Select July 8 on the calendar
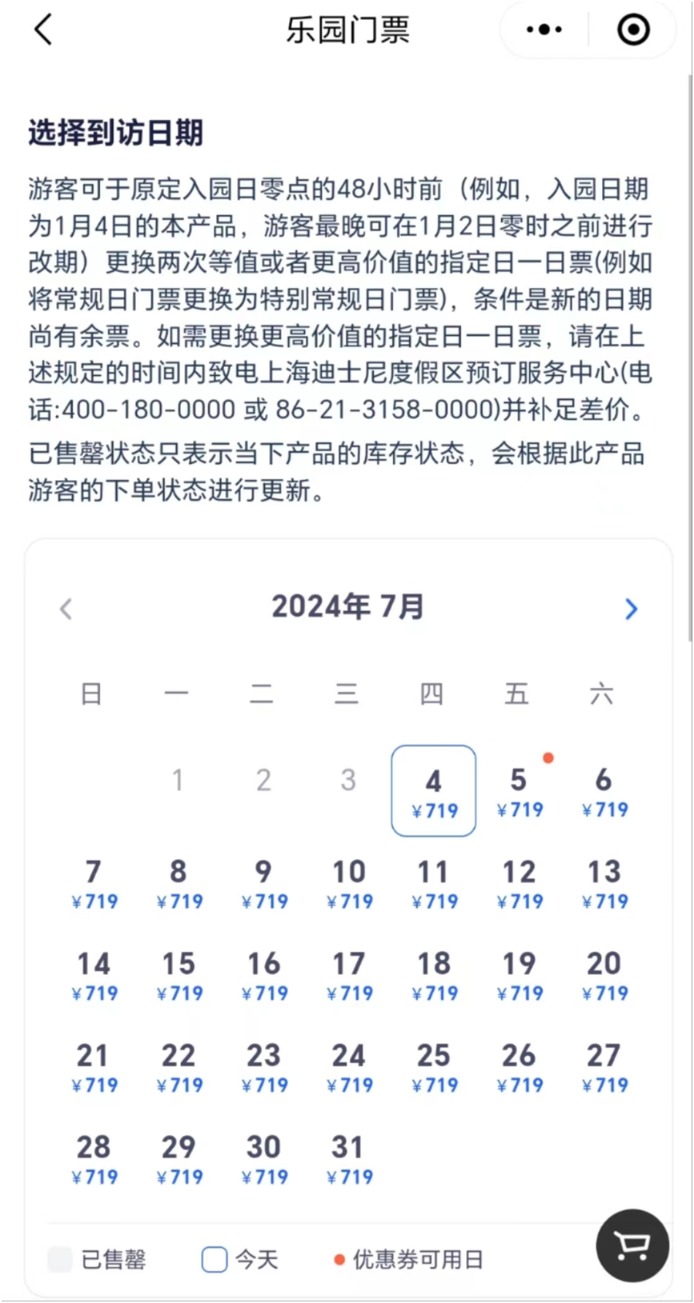This screenshot has height=1303, width=694. click(179, 882)
